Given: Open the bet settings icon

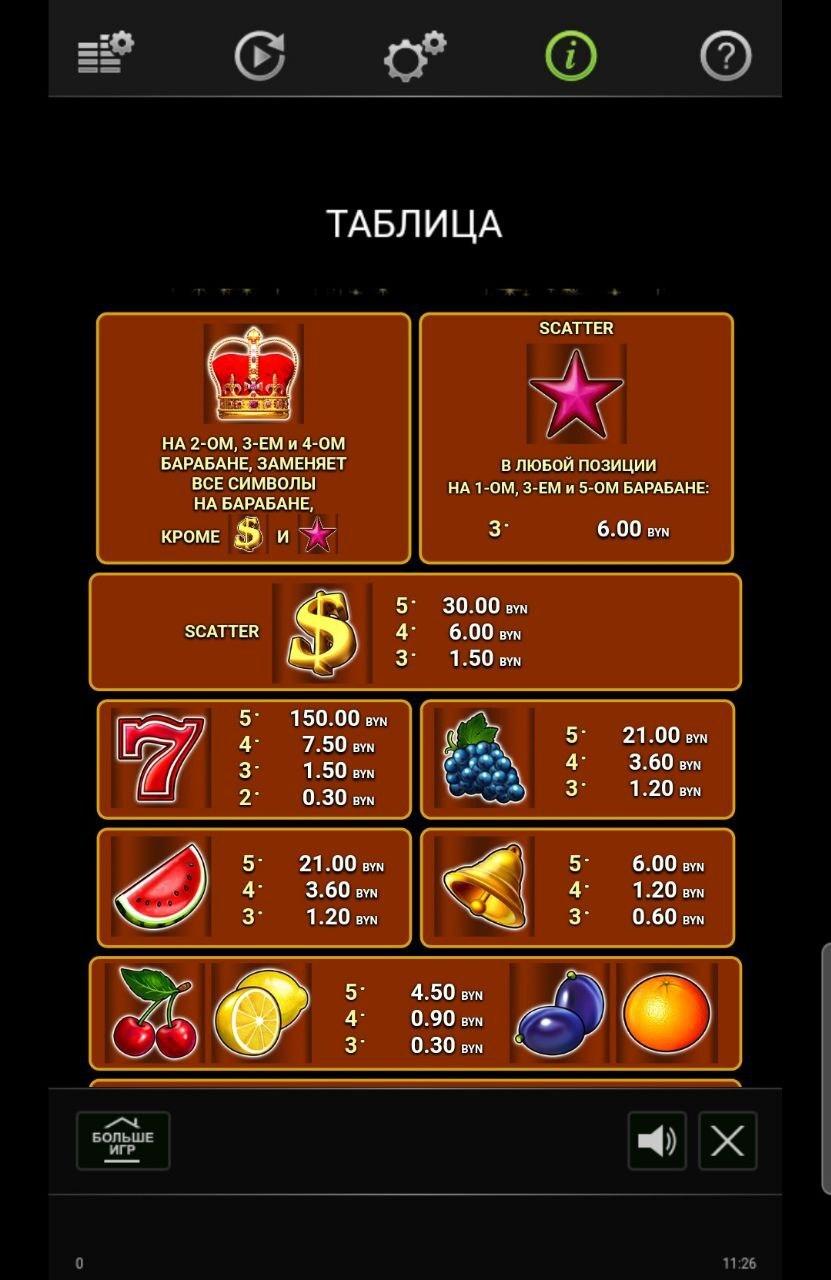Looking at the screenshot, I should coord(105,54).
